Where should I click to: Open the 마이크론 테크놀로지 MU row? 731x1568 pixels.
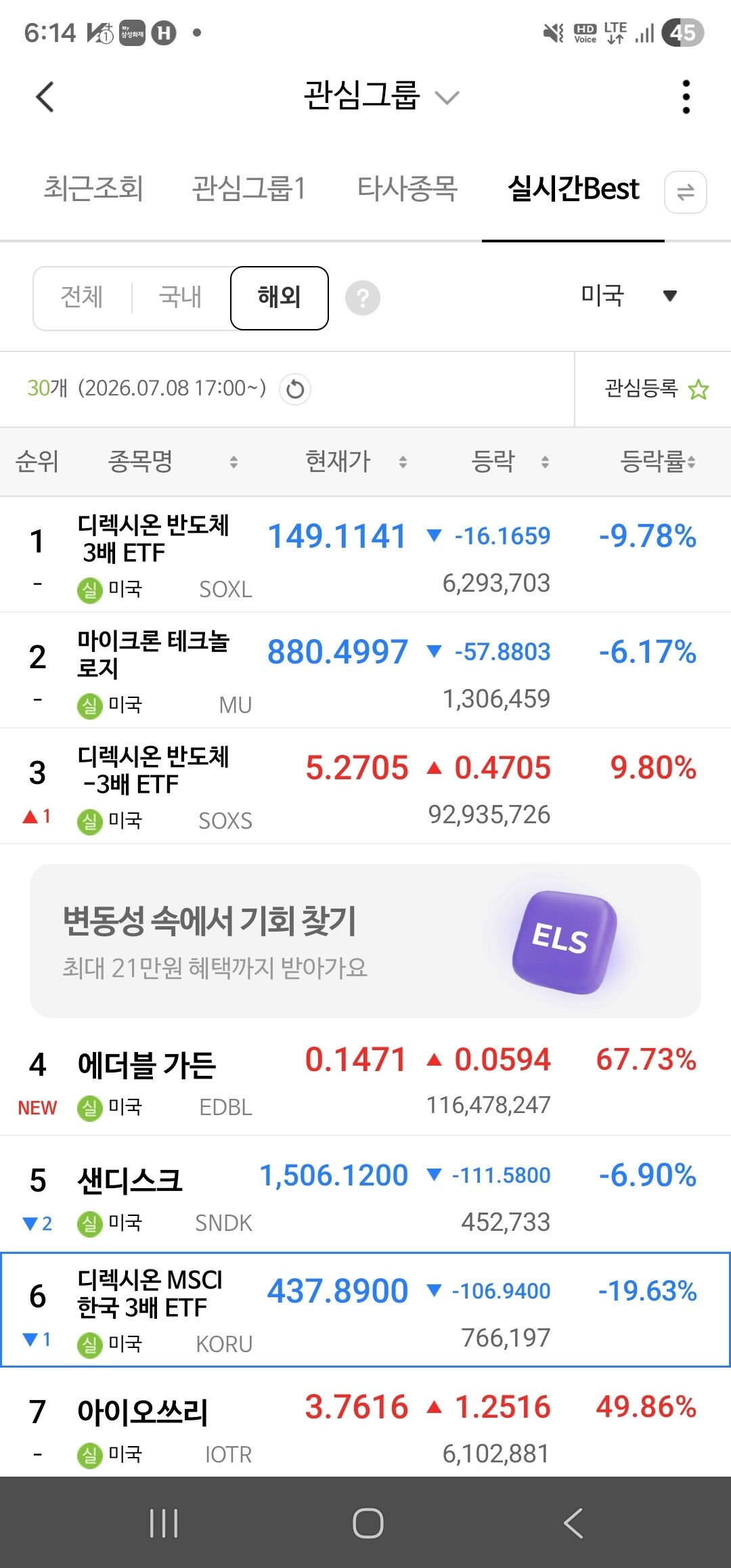(x=365, y=671)
